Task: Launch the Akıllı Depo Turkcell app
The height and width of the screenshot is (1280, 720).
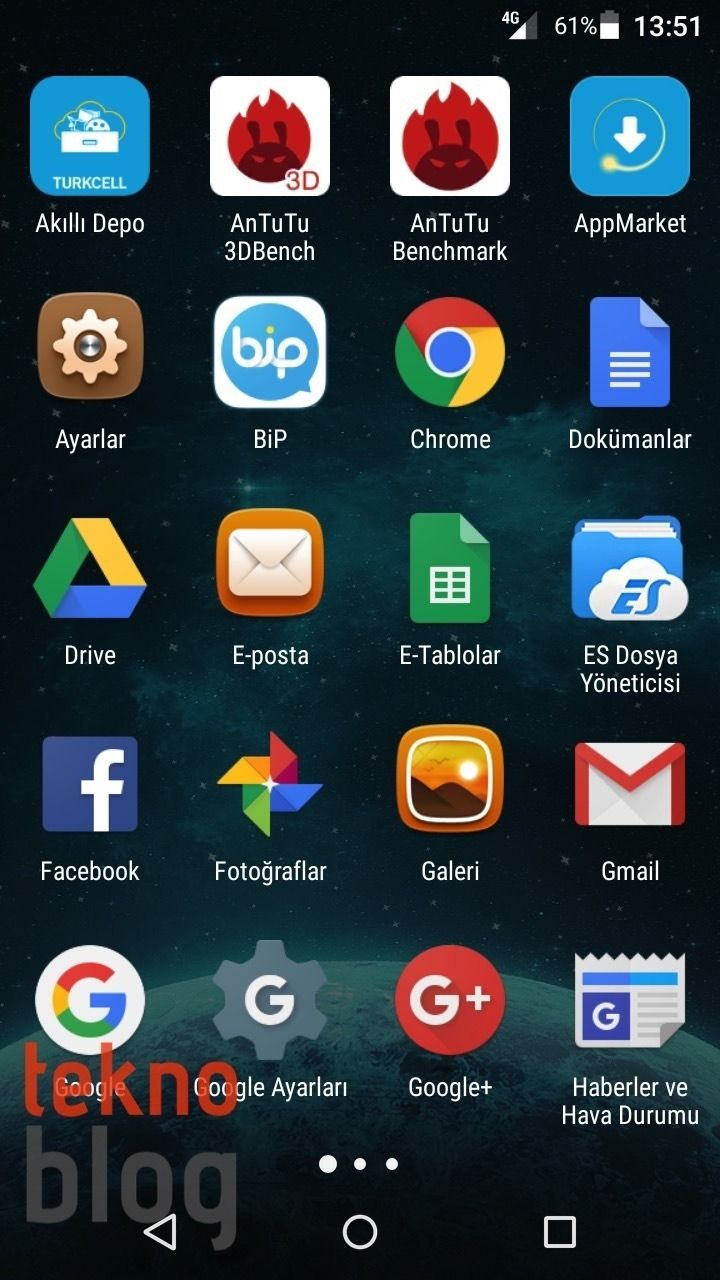Action: tap(90, 136)
